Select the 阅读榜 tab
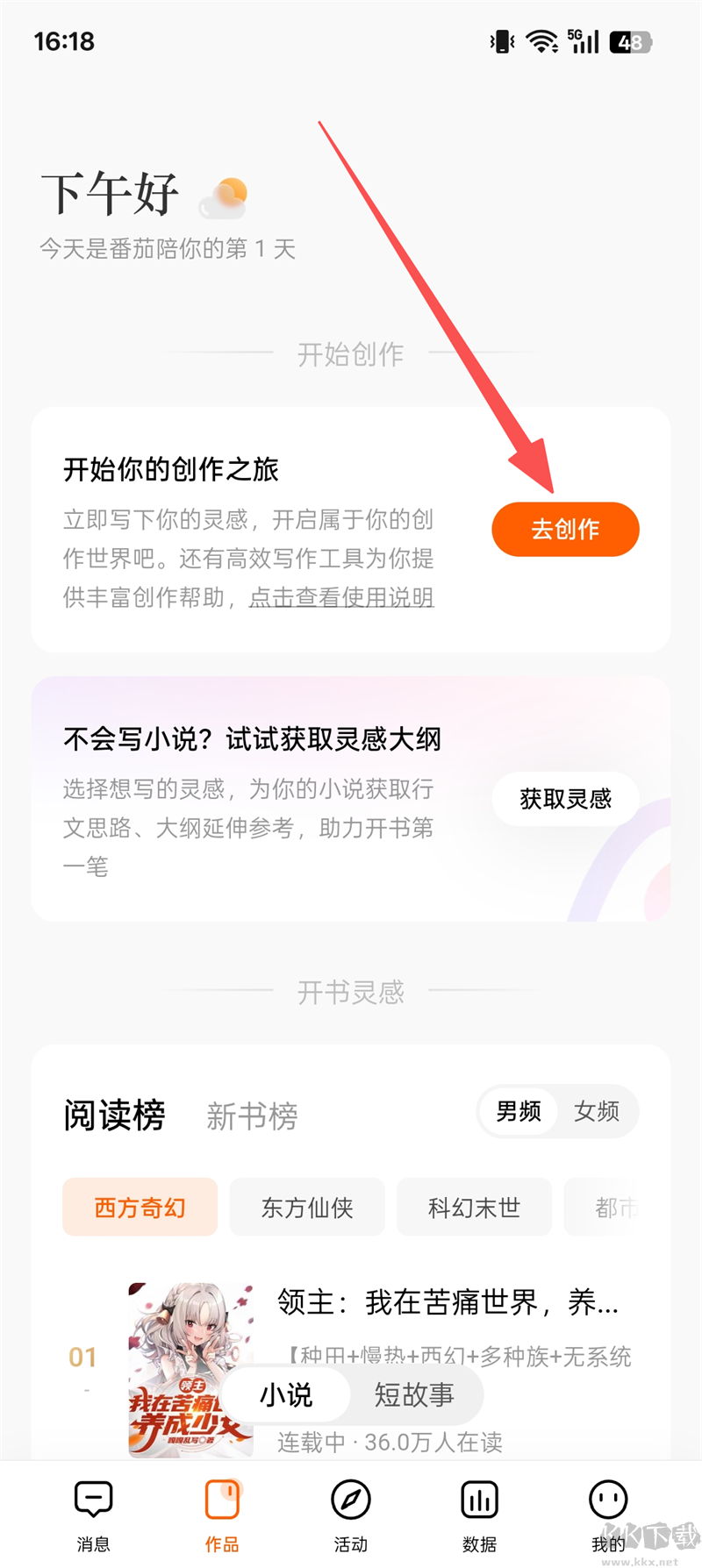This screenshot has width=702, height=1568. 114,1115
